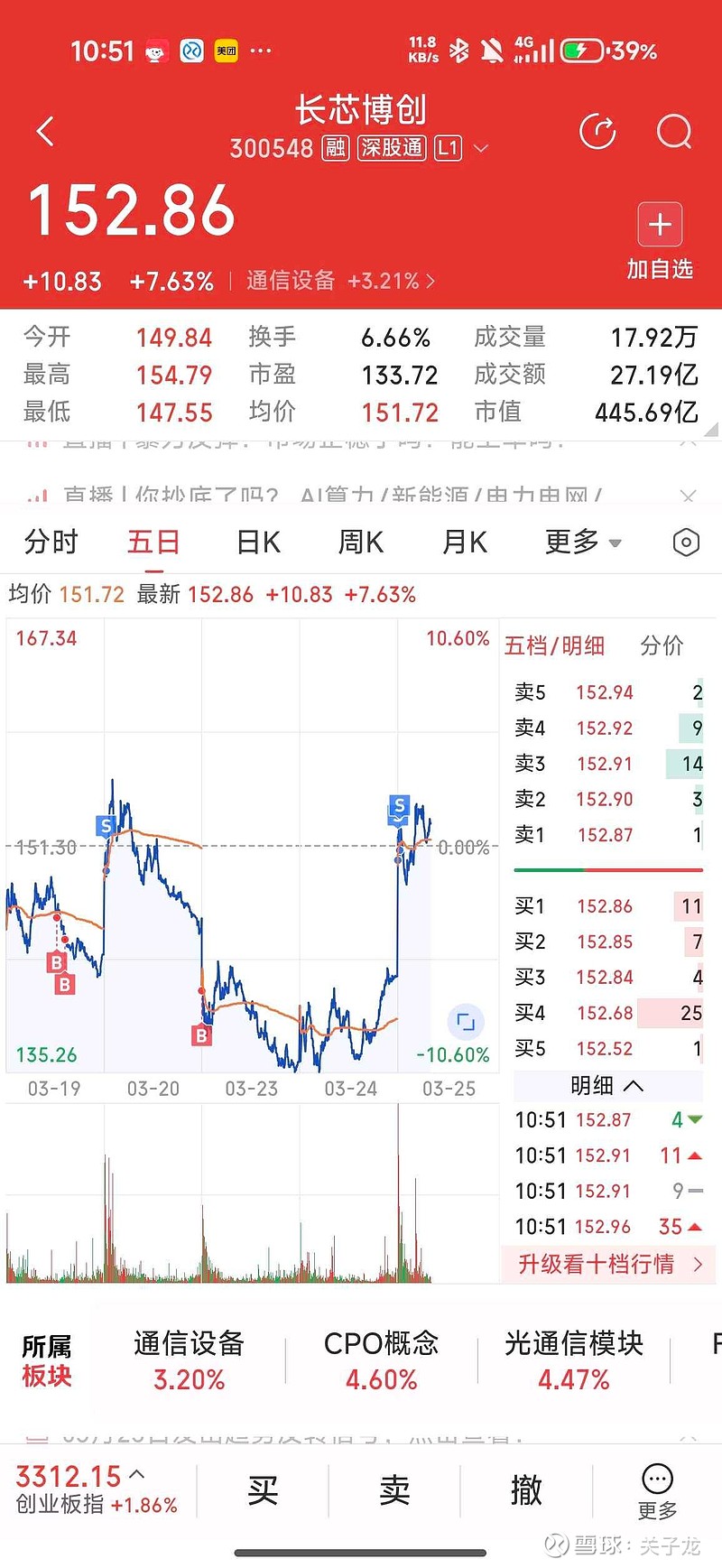Switch chart to landscape with the fullscreen icon
Viewport: 722px width, 1568px height.
tap(465, 1023)
